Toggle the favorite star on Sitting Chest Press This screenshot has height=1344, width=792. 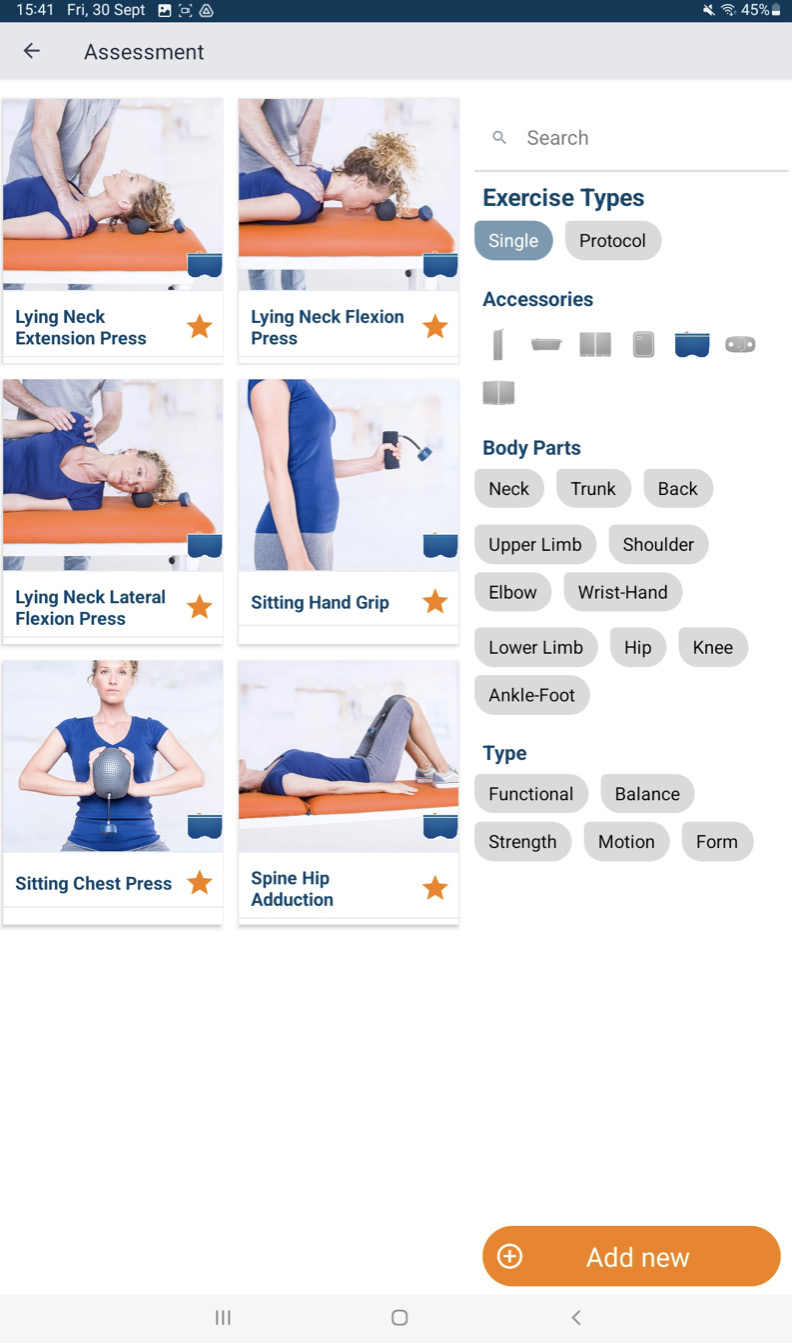(x=200, y=882)
